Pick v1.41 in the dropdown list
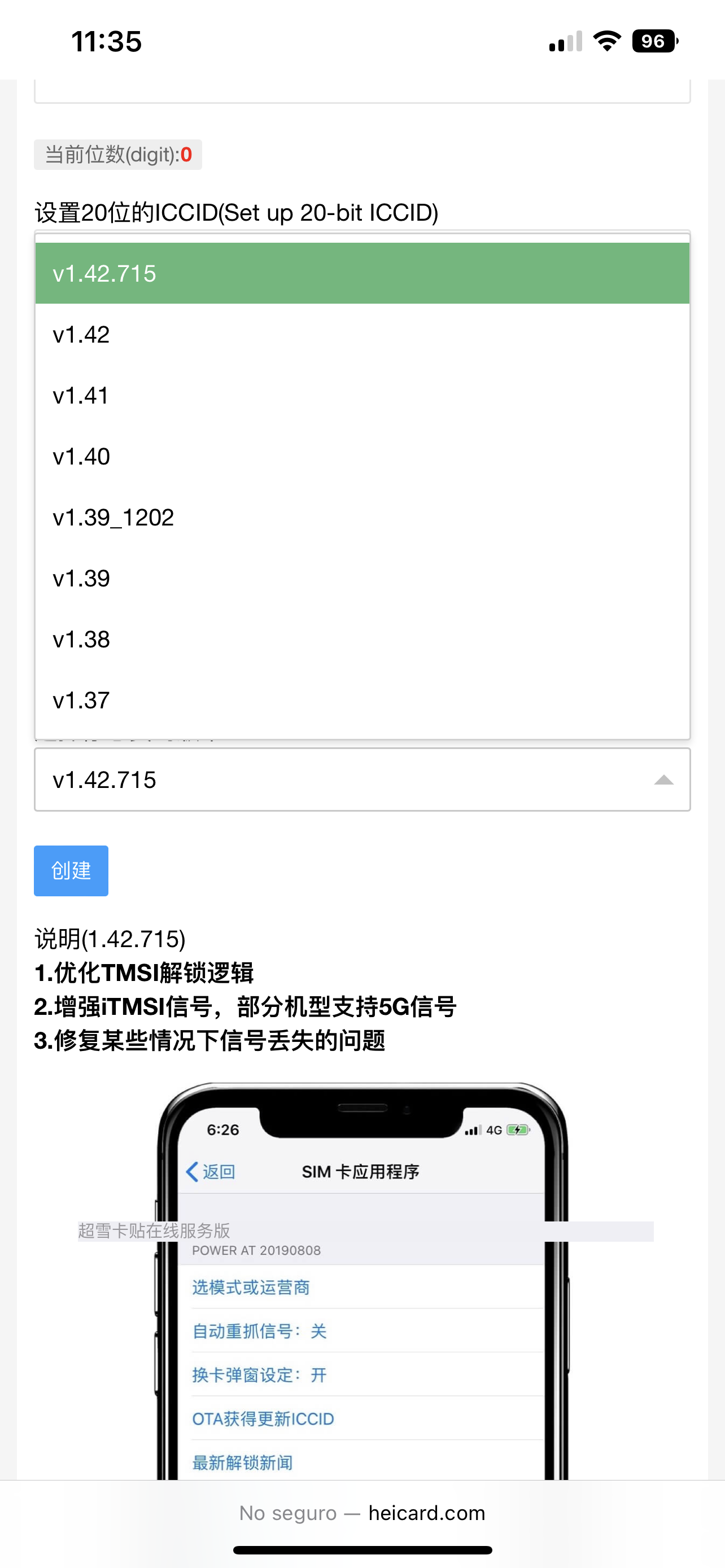 click(362, 395)
